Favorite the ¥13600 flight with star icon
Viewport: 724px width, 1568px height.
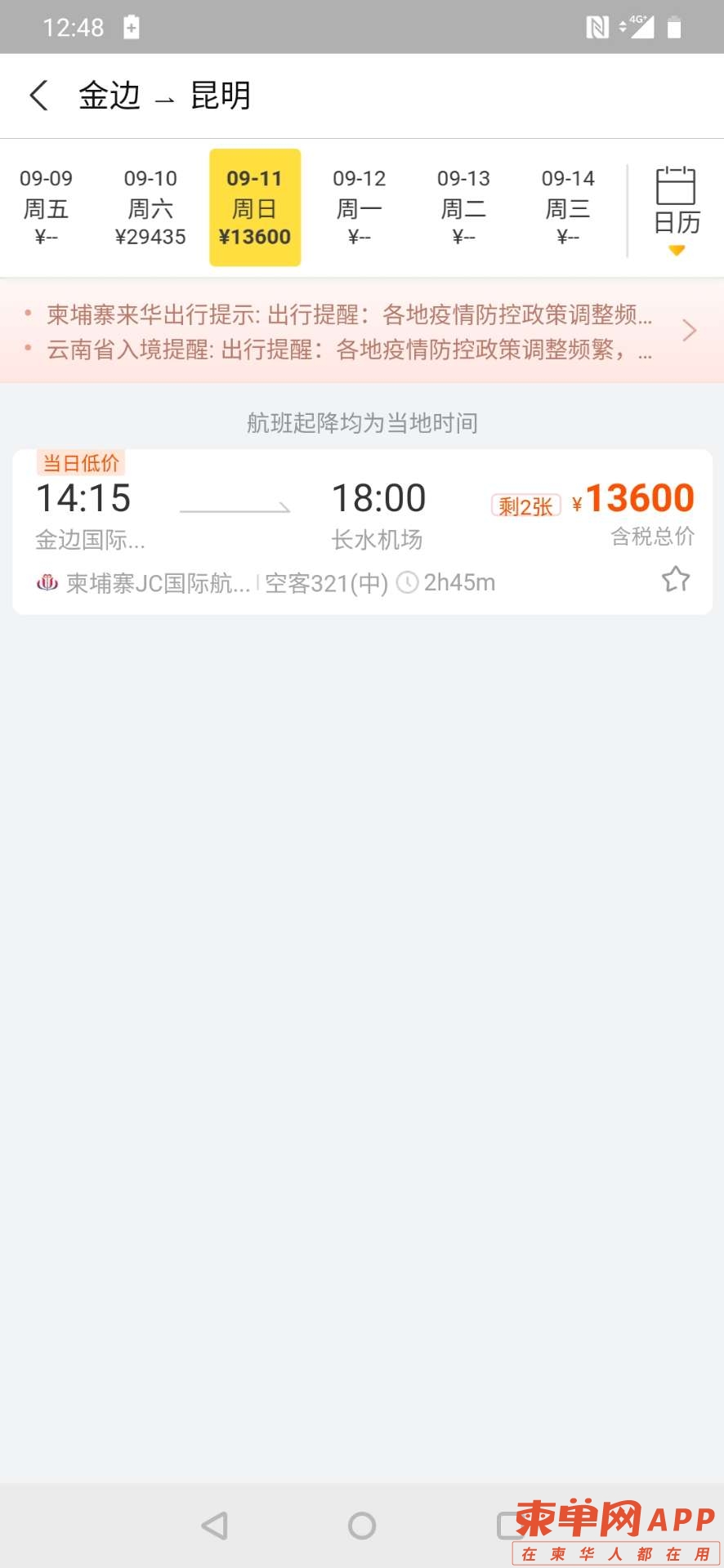[676, 580]
